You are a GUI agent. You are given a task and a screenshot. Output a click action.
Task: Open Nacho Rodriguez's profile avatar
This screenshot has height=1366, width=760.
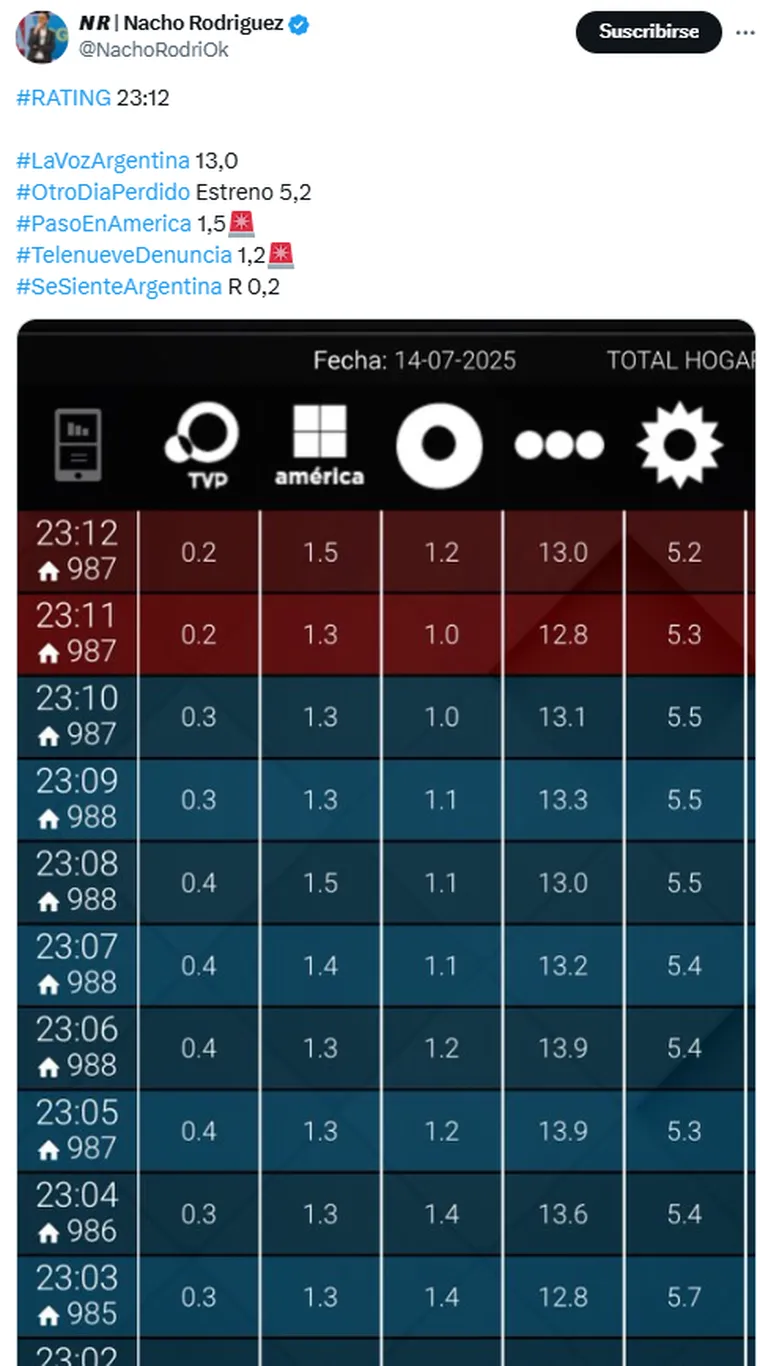click(40, 36)
